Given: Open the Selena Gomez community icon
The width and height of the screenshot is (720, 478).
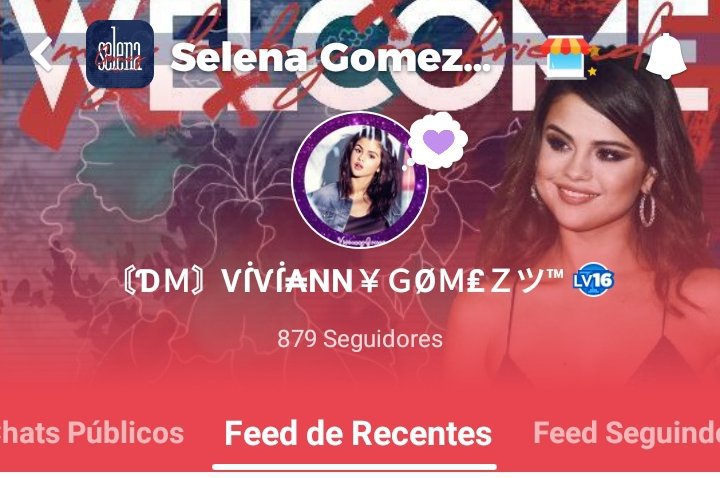Looking at the screenshot, I should (x=119, y=55).
